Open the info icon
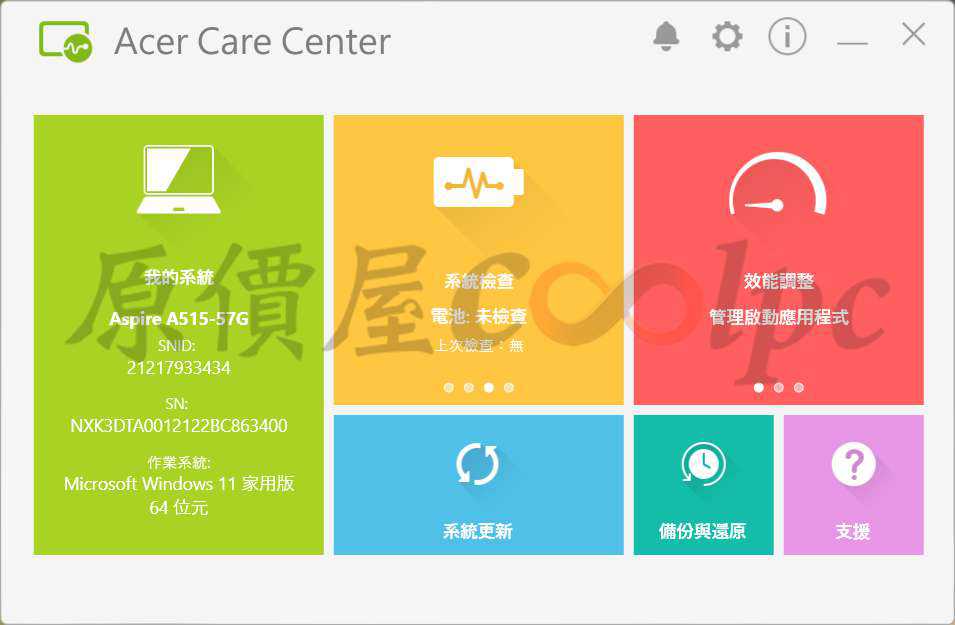 coord(787,37)
